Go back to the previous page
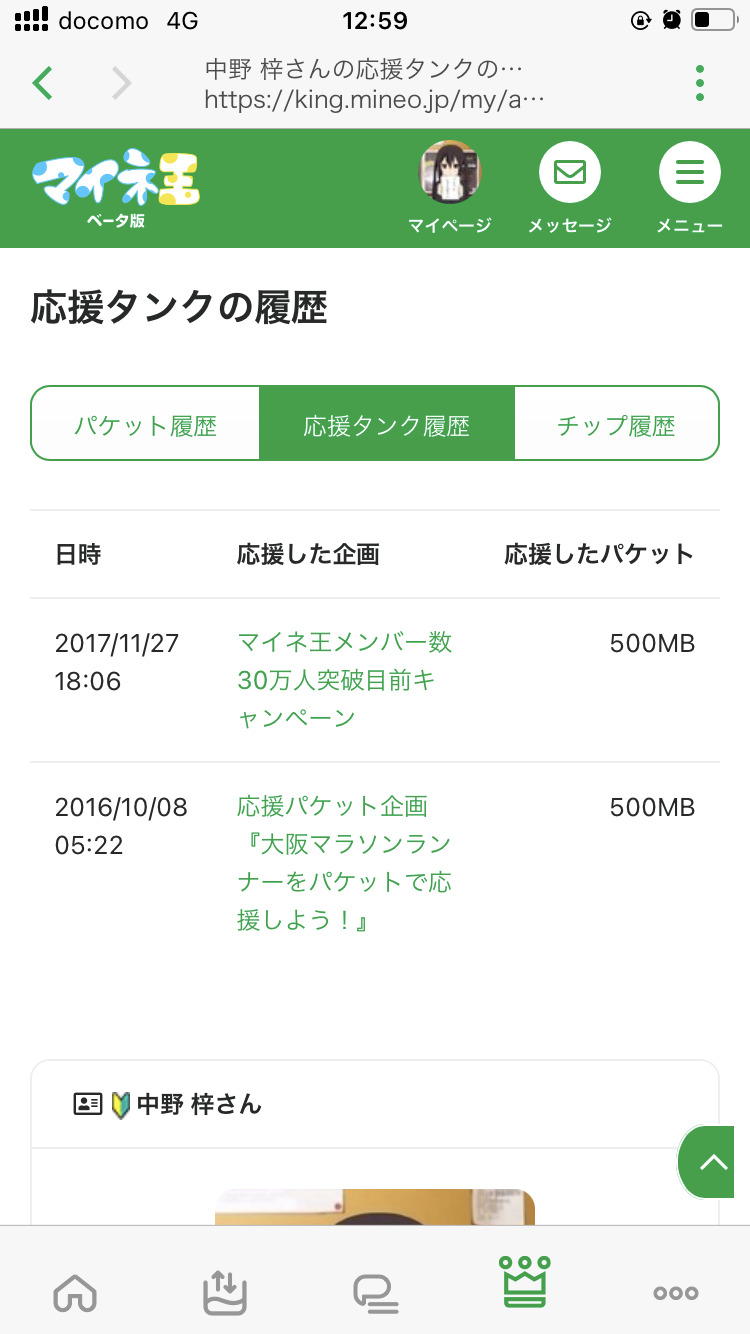Viewport: 750px width, 1334px height. [x=42, y=83]
